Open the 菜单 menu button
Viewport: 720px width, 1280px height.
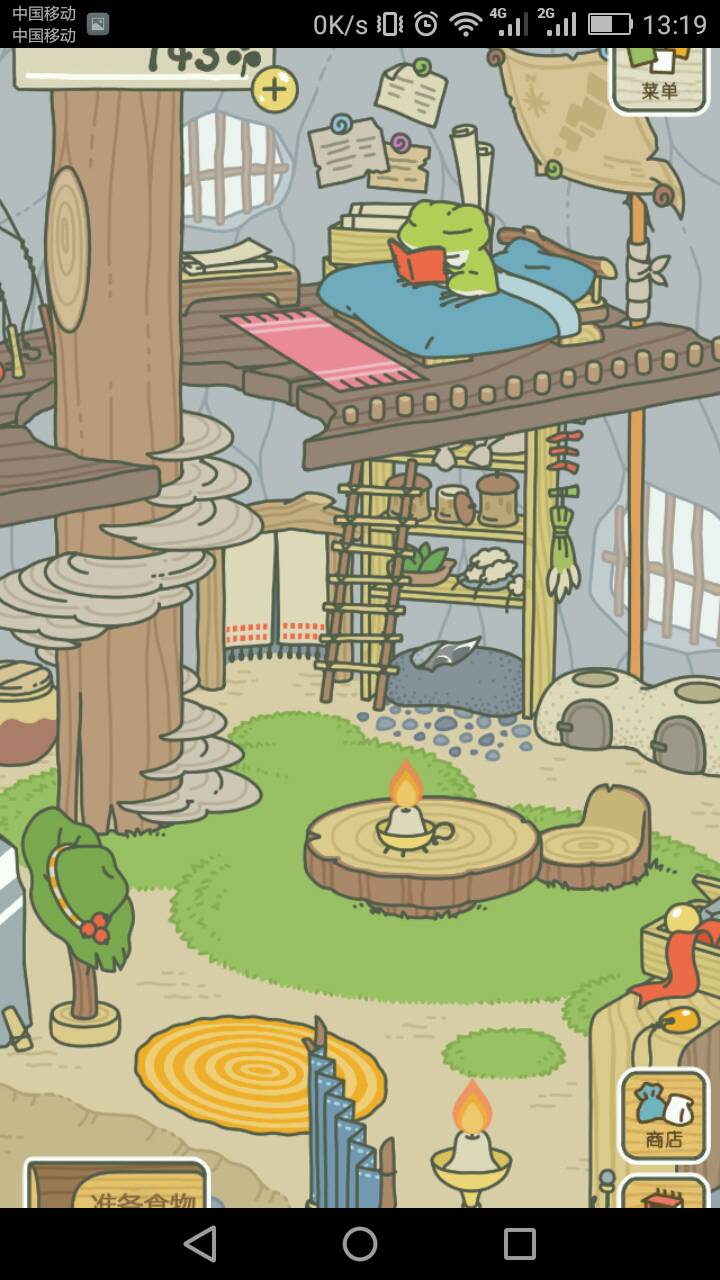pyautogui.click(x=659, y=78)
